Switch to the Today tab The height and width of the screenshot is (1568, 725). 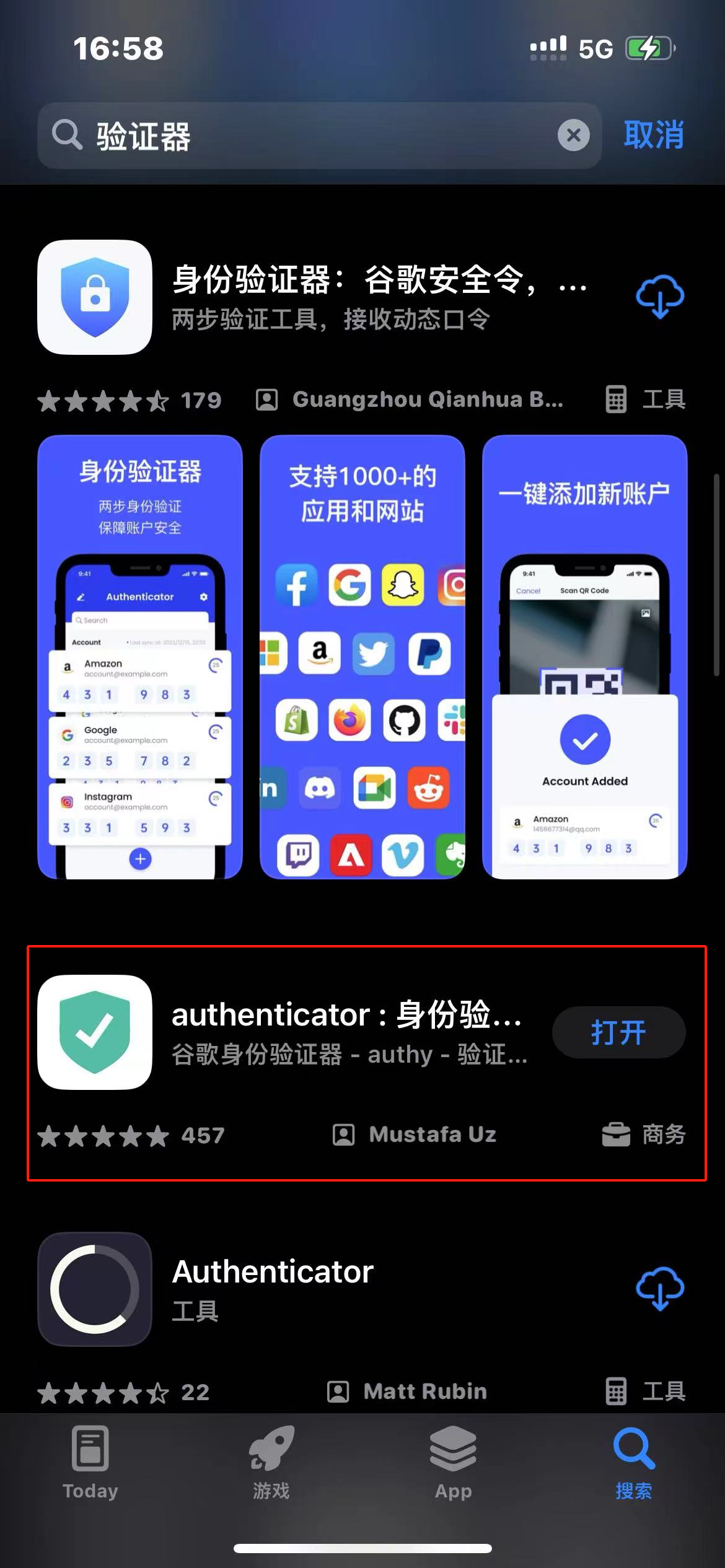(x=90, y=1463)
